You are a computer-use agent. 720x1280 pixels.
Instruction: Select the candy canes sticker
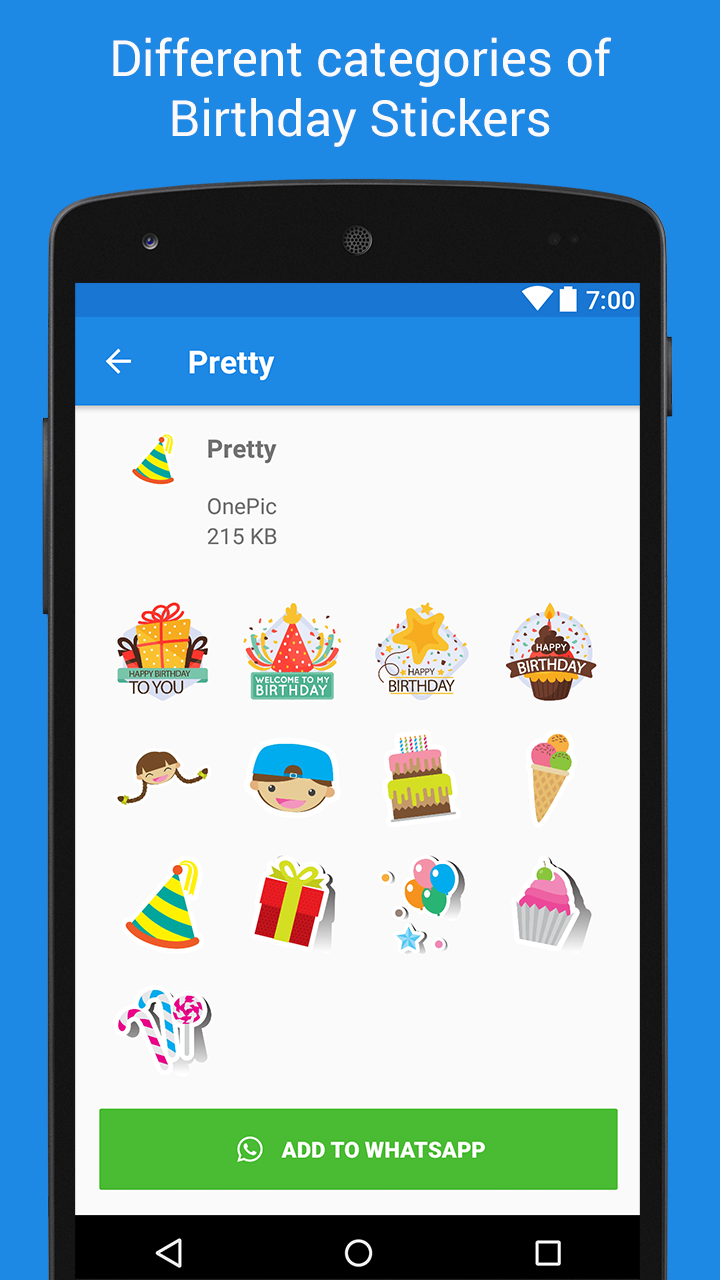[162, 1030]
